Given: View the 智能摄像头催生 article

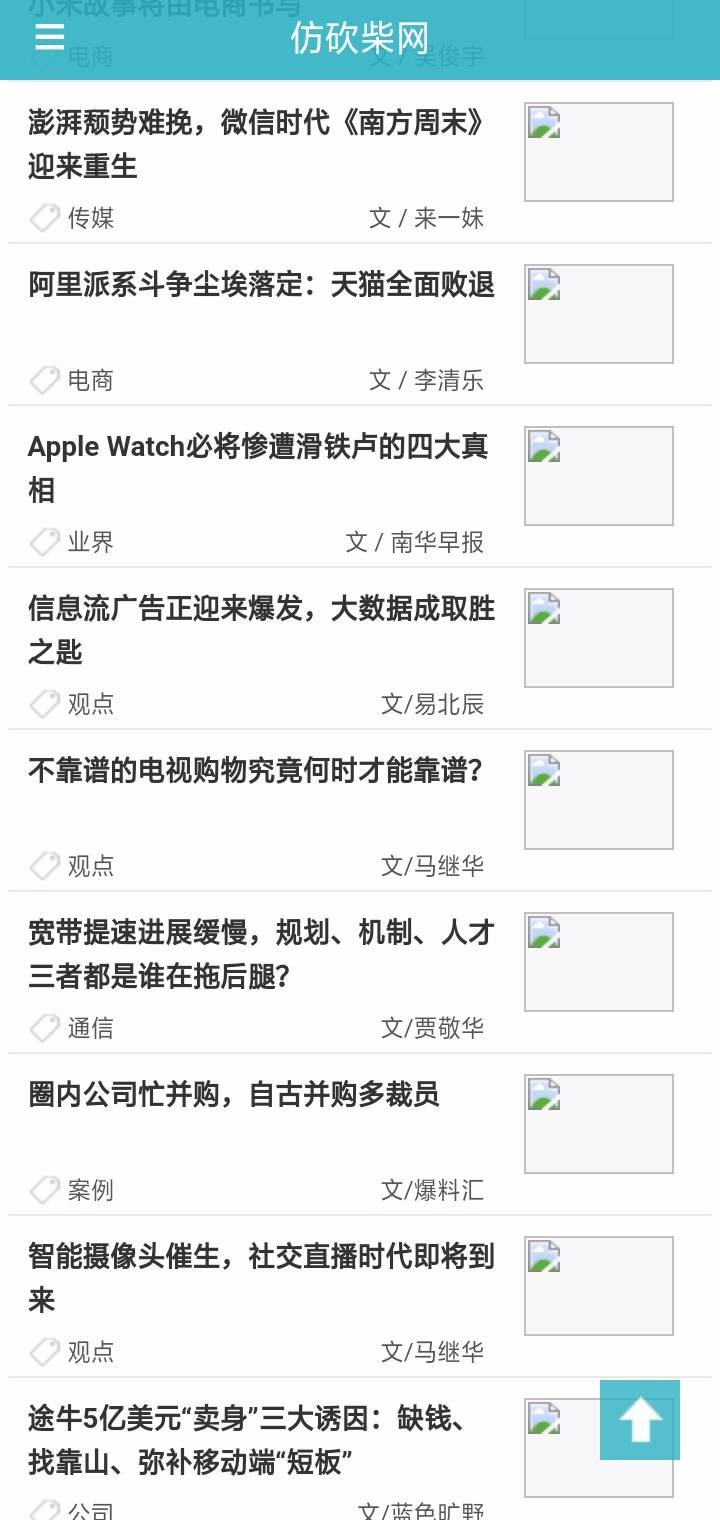Looking at the screenshot, I should tap(261, 1278).
